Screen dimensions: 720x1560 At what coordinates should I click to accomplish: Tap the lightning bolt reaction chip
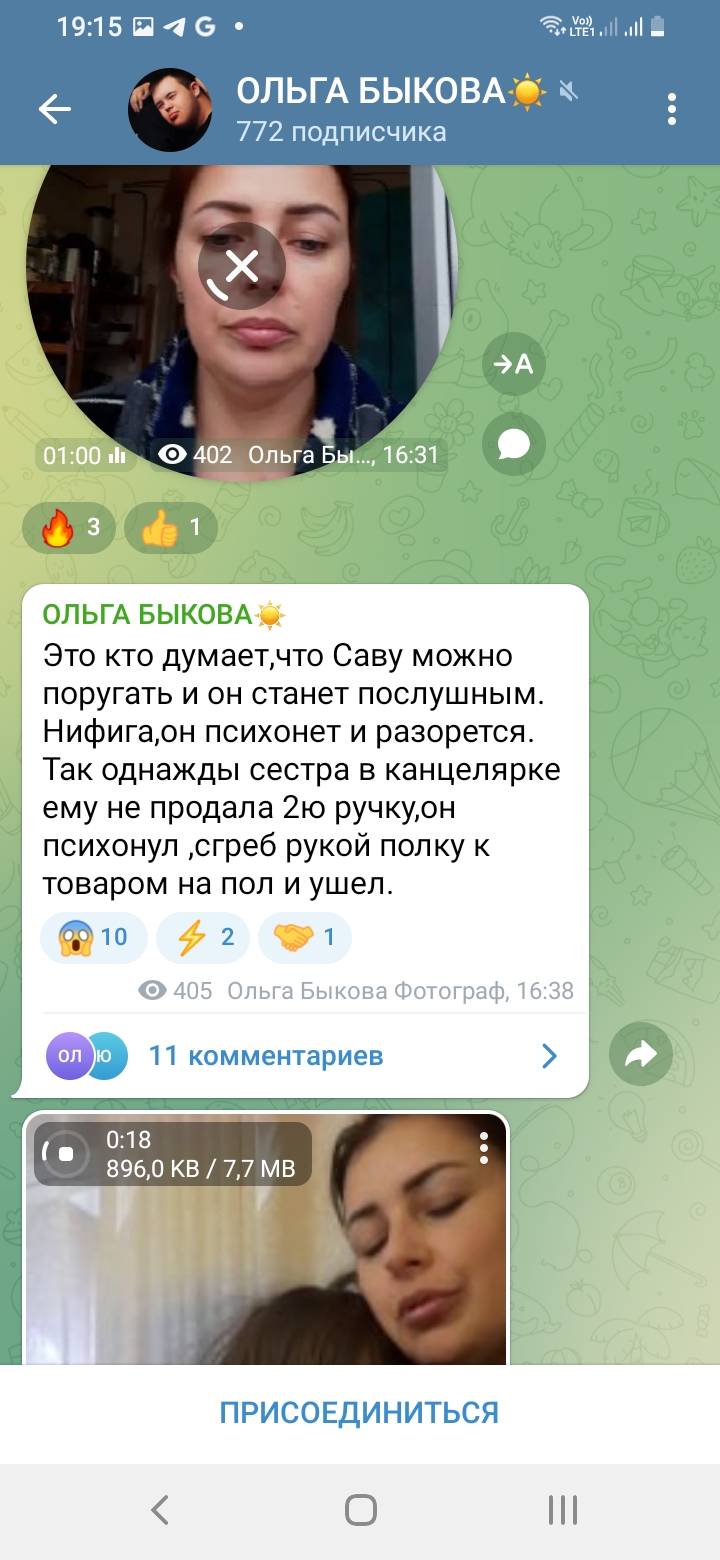point(204,937)
